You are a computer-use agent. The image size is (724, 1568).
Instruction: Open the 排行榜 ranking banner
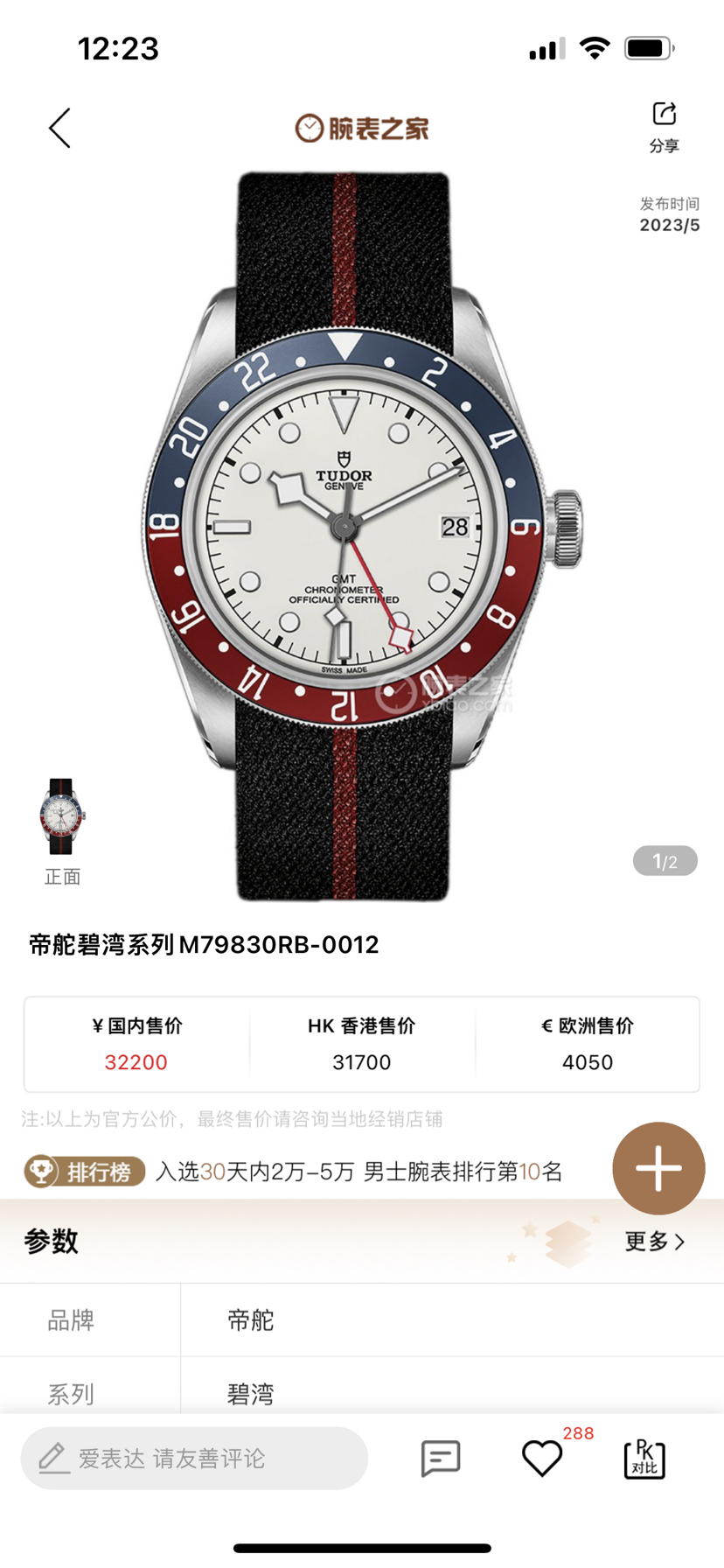[86, 1172]
